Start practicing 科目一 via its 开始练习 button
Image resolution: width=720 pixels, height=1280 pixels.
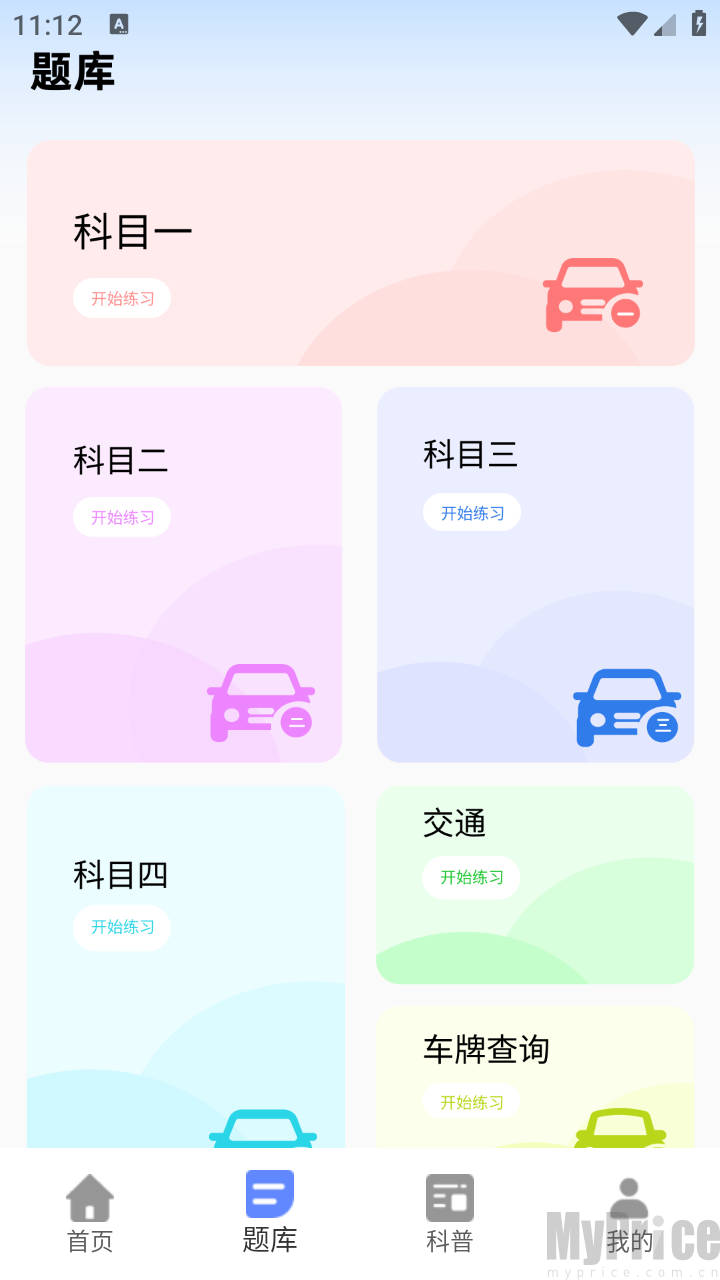point(122,297)
